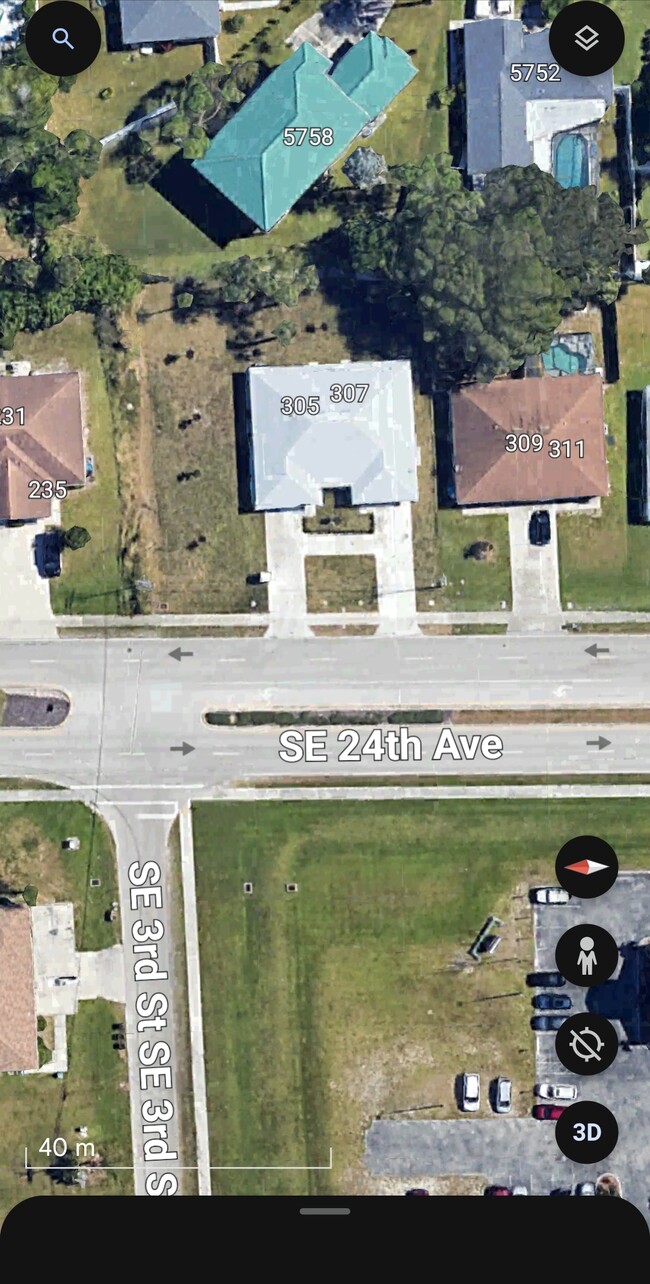Open the map layers menu
650x1284 pixels.
586,39
